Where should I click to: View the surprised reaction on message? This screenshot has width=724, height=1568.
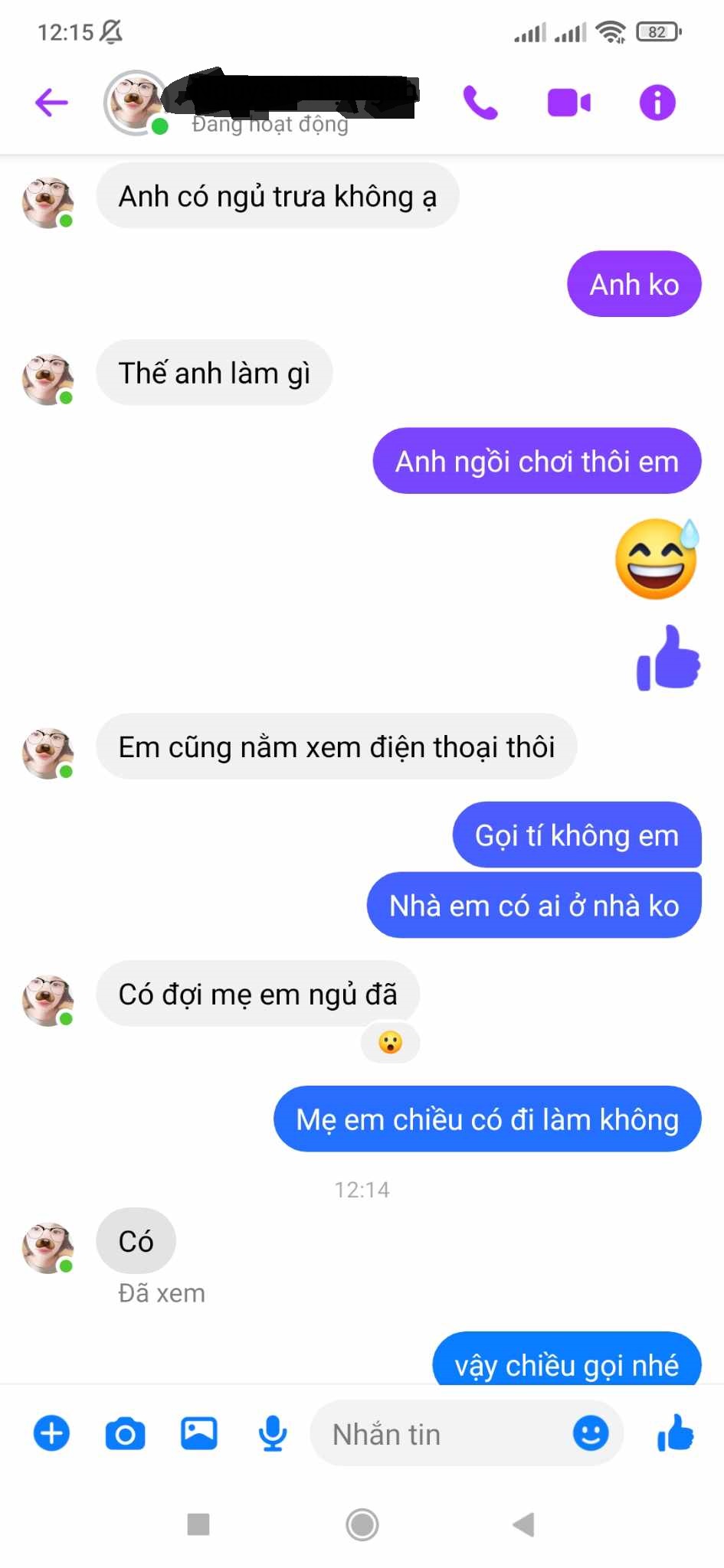(390, 1043)
